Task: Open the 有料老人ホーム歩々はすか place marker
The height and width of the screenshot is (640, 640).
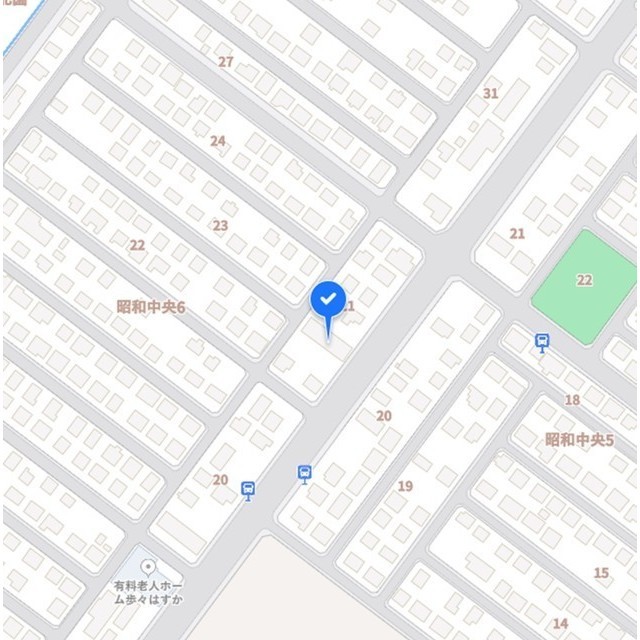Action: (x=148, y=568)
